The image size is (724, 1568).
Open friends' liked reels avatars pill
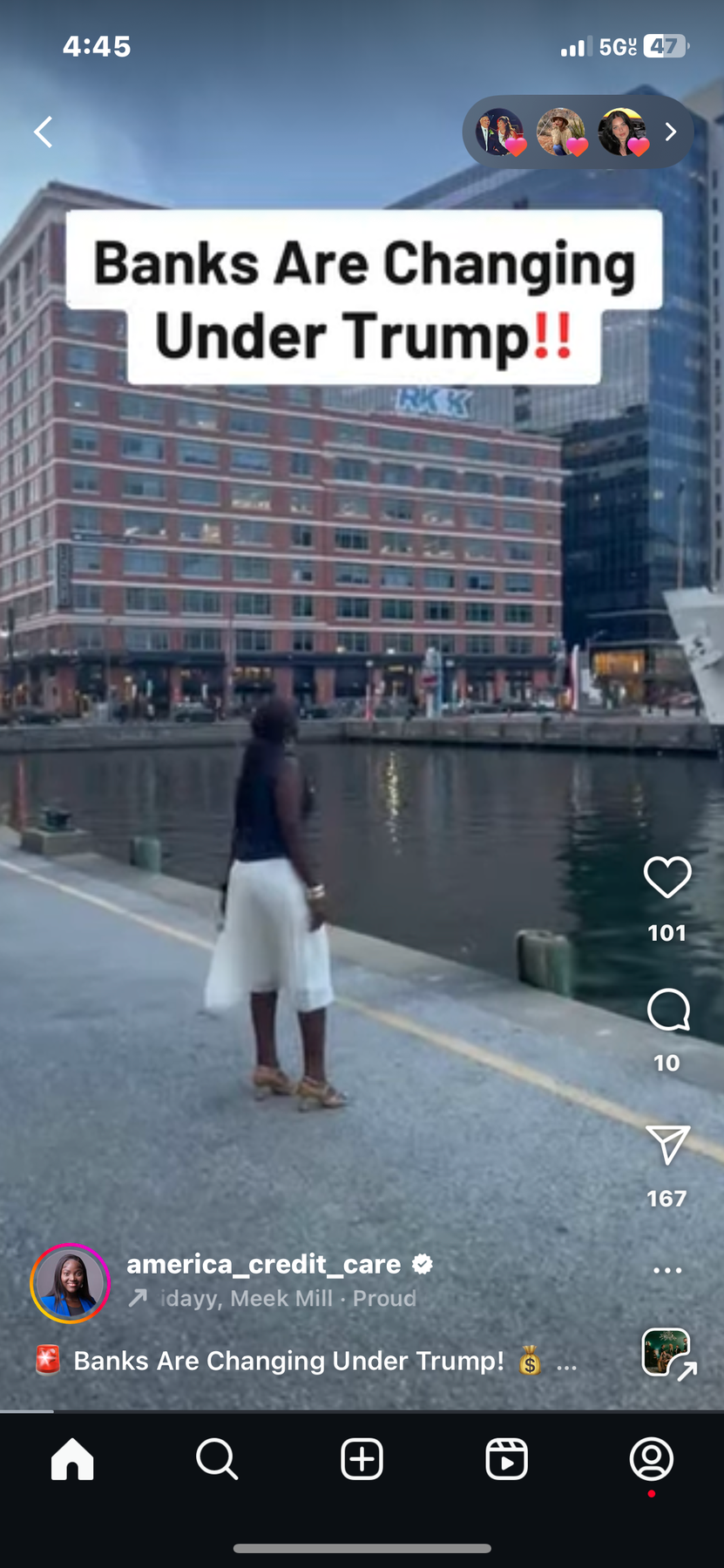tap(577, 132)
